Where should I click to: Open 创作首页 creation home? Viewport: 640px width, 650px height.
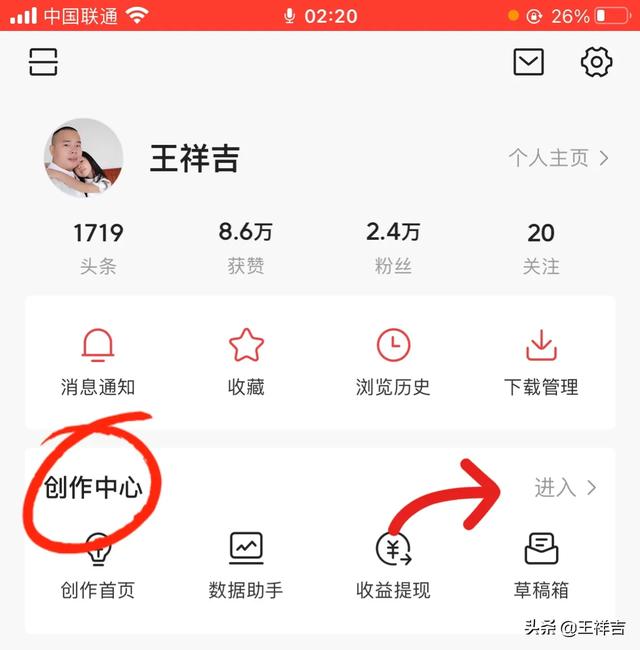pyautogui.click(x=98, y=565)
